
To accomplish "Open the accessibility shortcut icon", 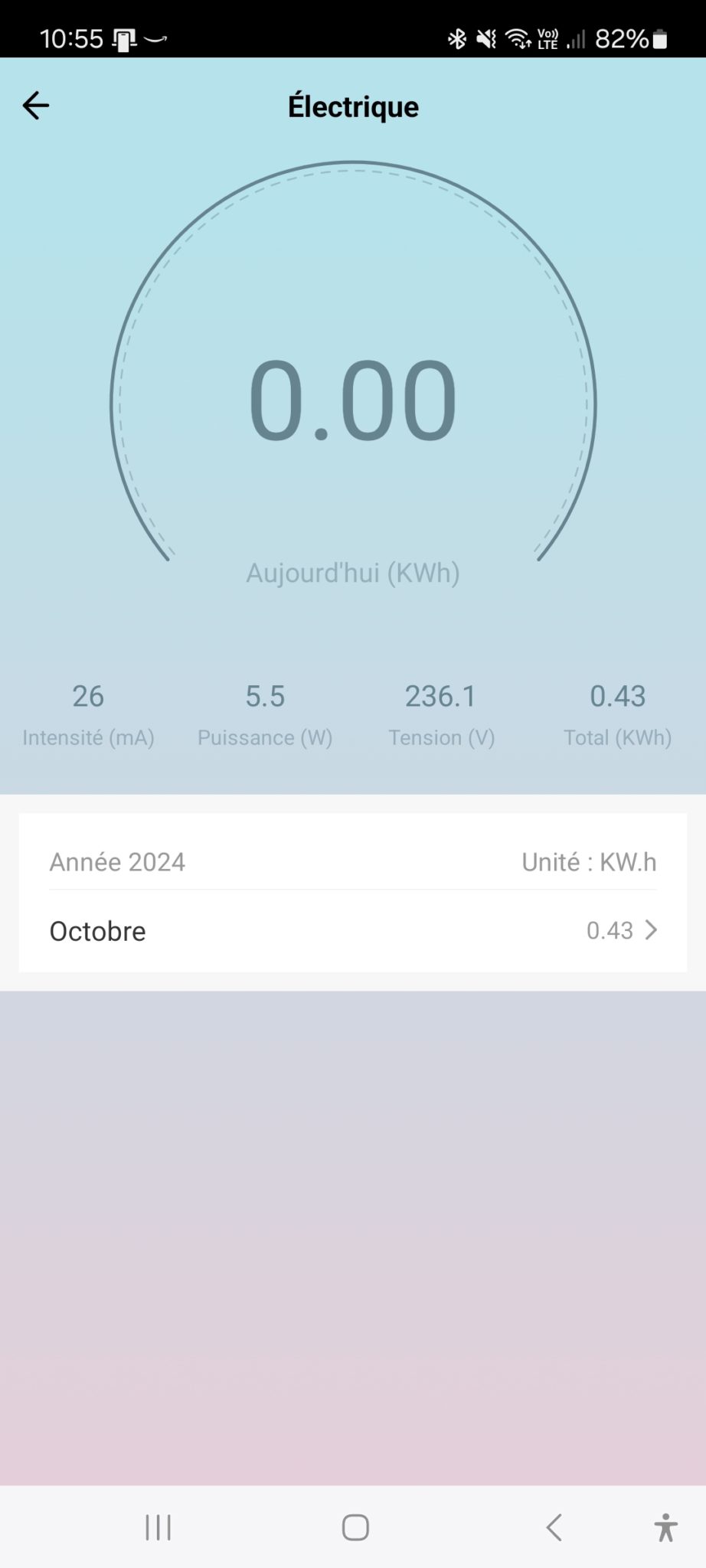I will pyautogui.click(x=665, y=1527).
